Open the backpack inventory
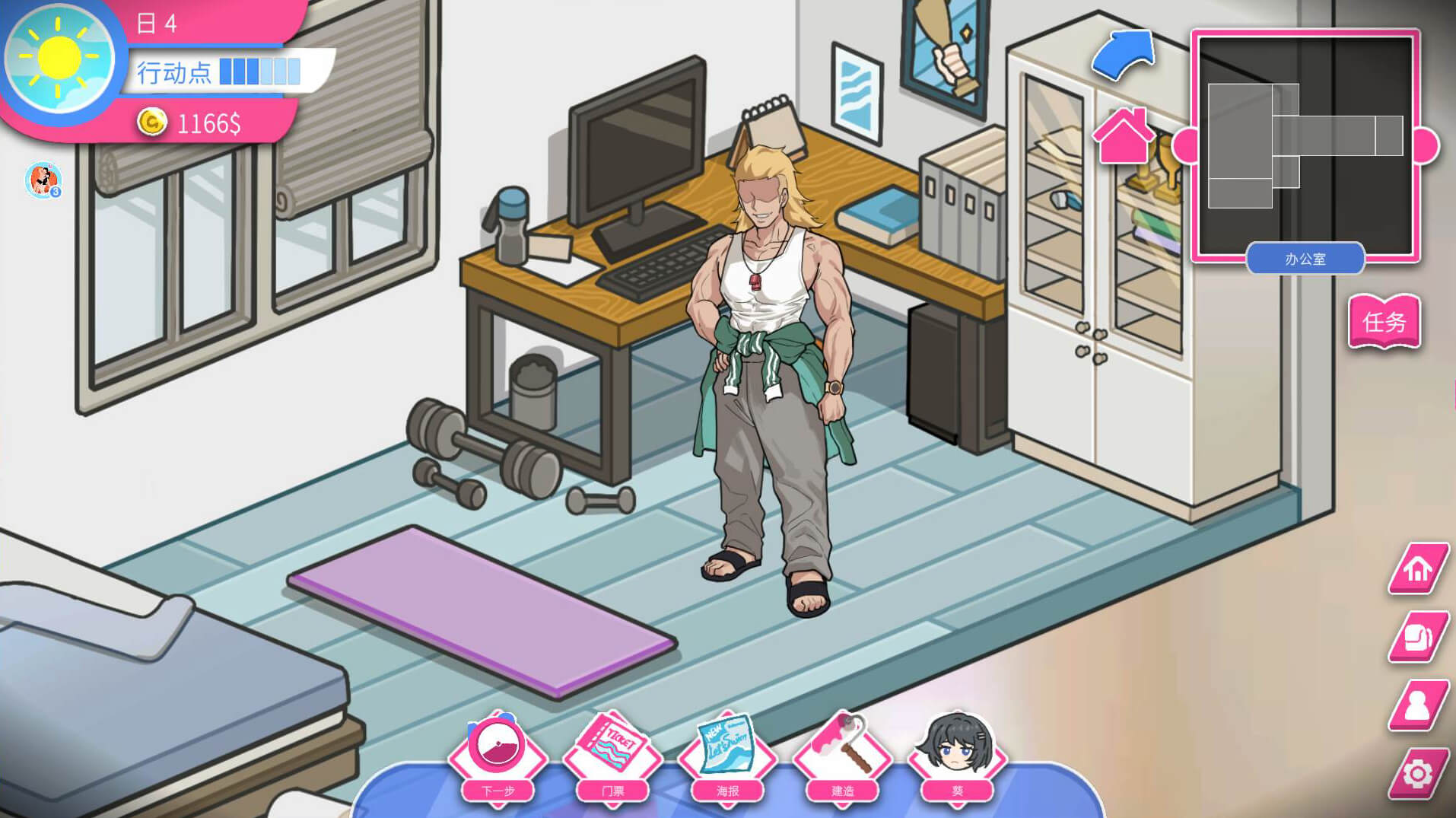The image size is (1456, 818). pyautogui.click(x=1418, y=637)
